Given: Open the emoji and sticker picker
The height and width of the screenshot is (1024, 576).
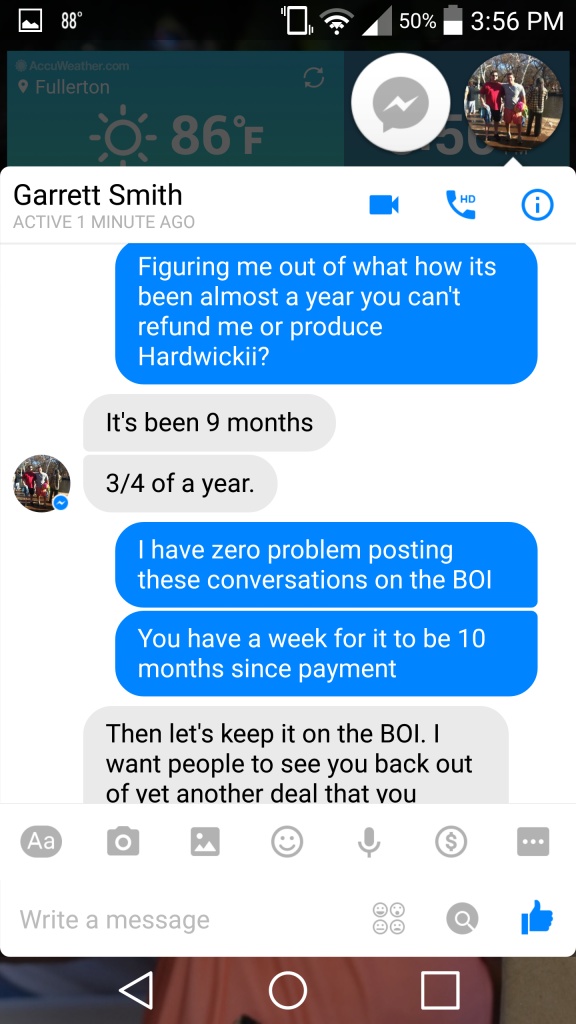Looking at the screenshot, I should (287, 842).
